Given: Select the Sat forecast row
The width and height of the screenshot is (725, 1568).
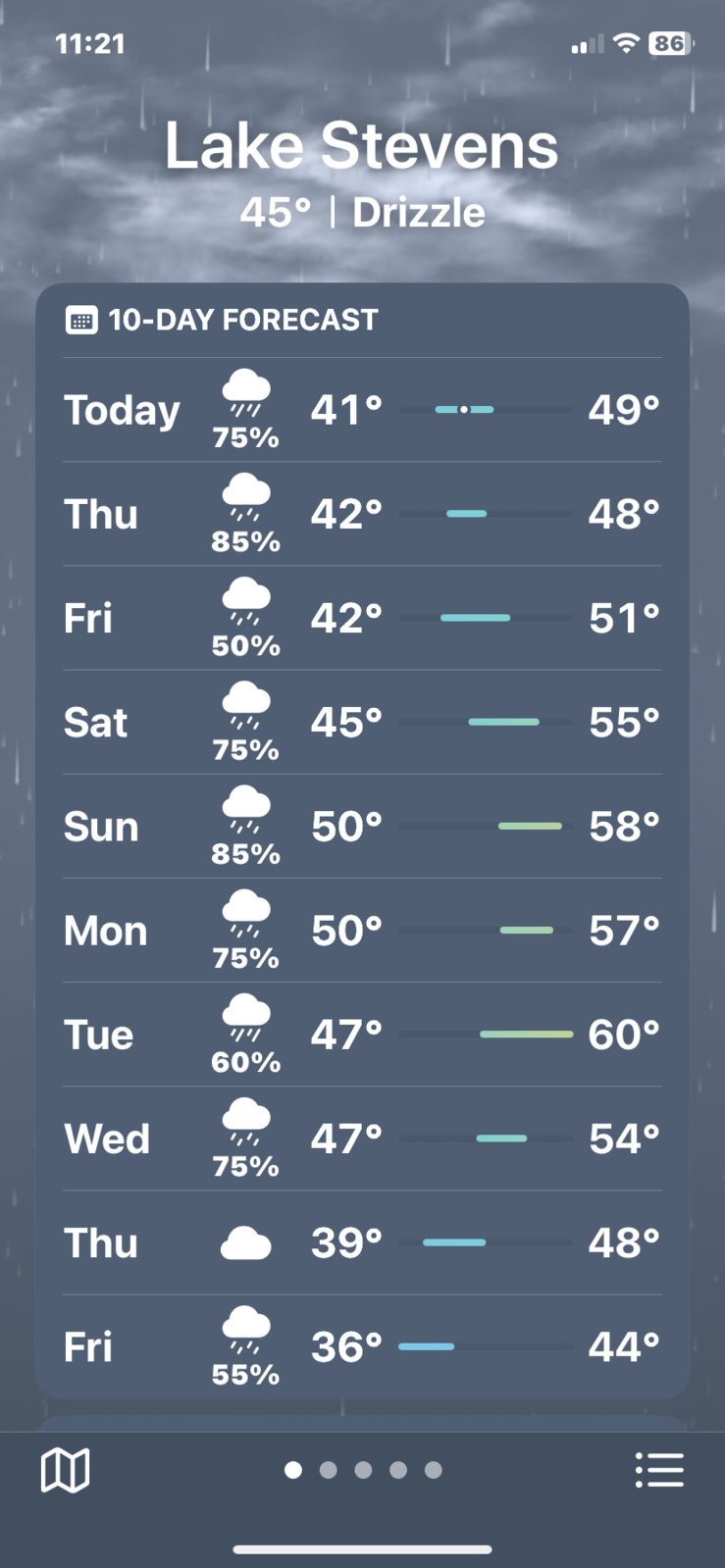Looking at the screenshot, I should [x=362, y=722].
